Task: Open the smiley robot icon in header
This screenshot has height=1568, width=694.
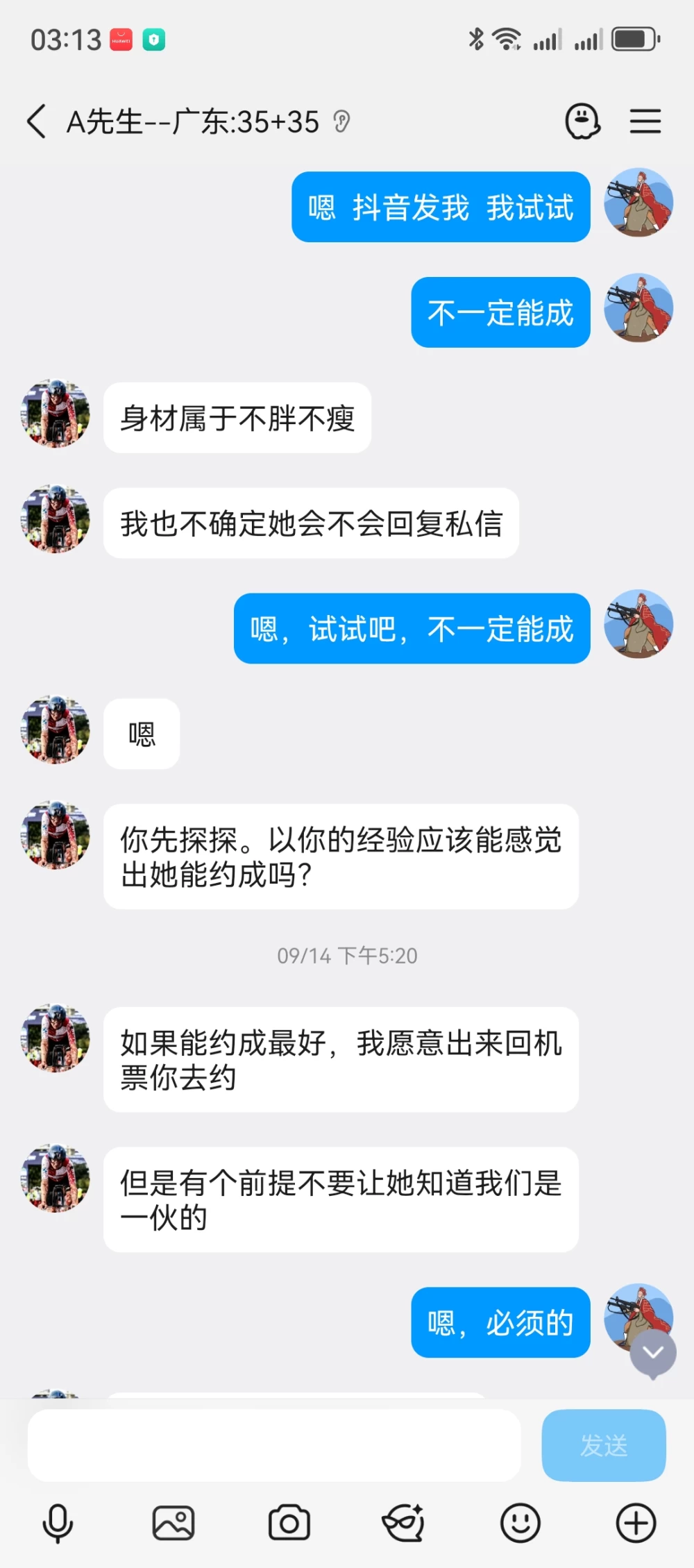Action: coord(583,121)
